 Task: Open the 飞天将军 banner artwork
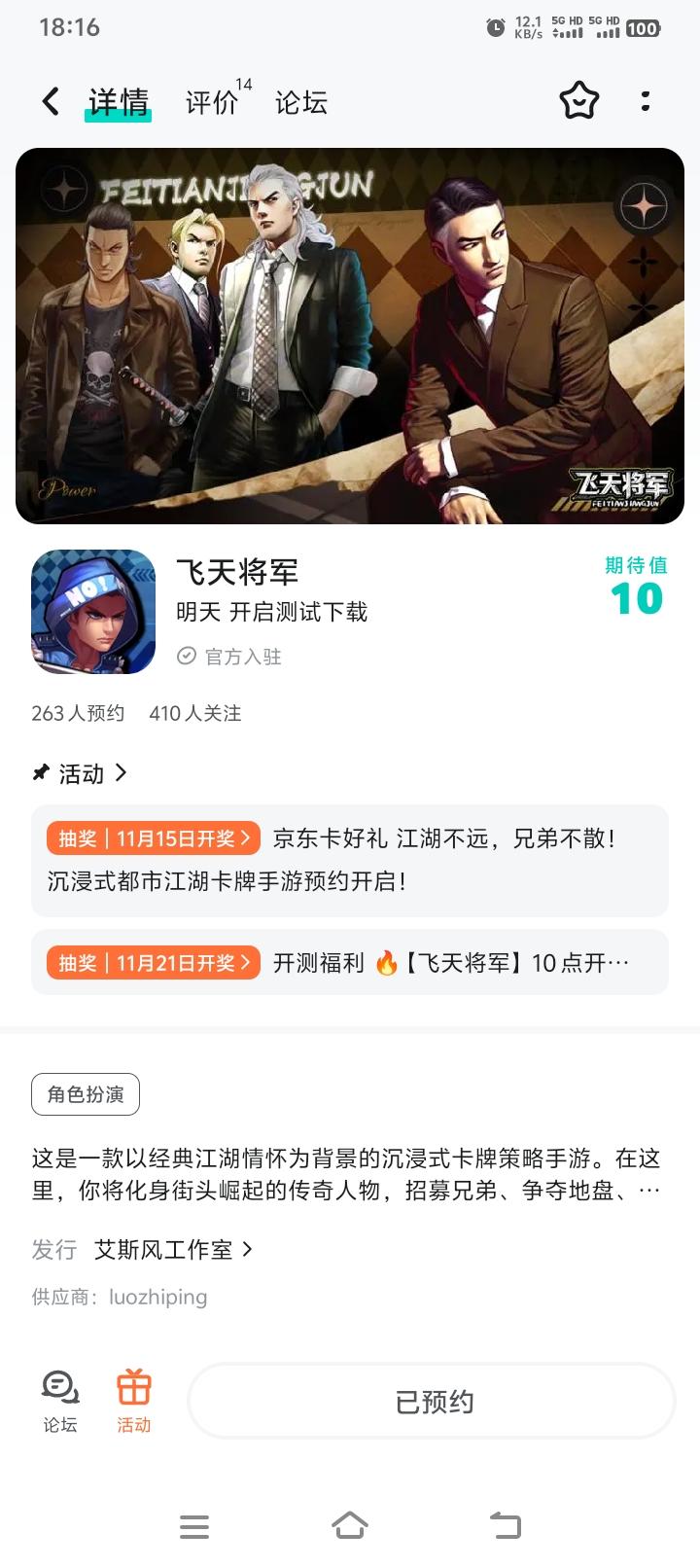(x=350, y=335)
